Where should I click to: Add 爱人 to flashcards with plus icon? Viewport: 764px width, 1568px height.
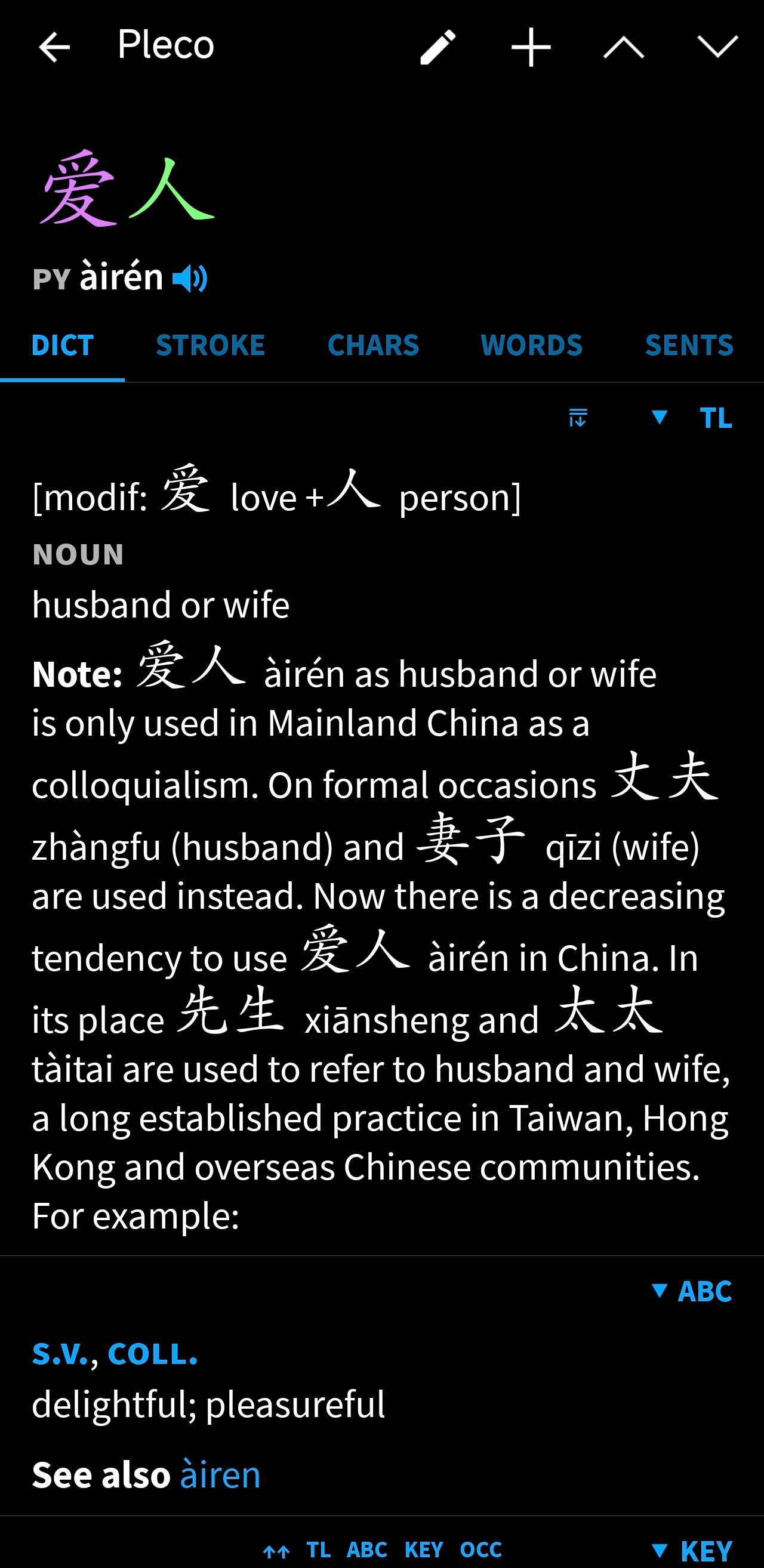coord(531,47)
